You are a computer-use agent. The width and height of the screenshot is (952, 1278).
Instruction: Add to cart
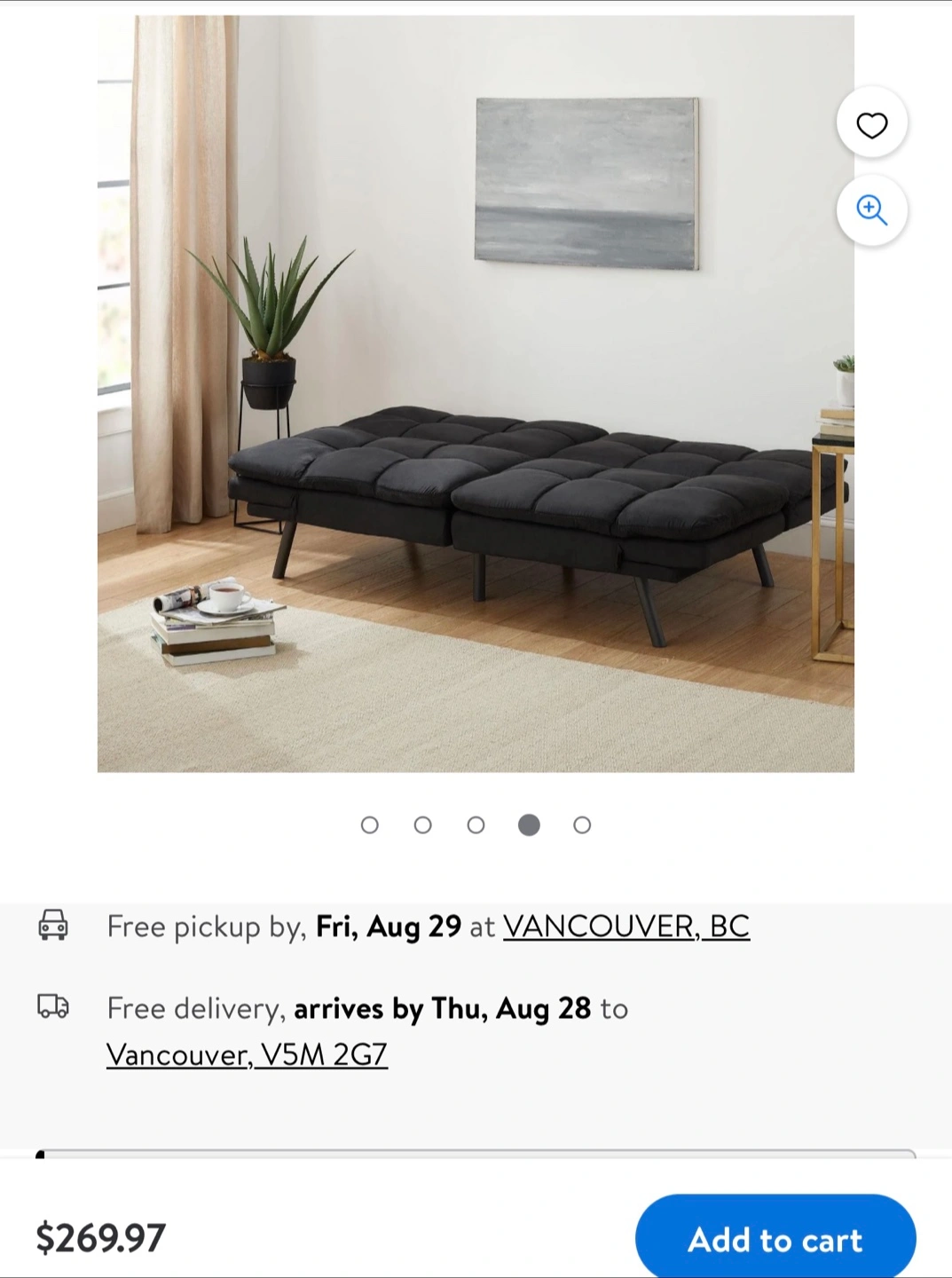coord(775,1239)
